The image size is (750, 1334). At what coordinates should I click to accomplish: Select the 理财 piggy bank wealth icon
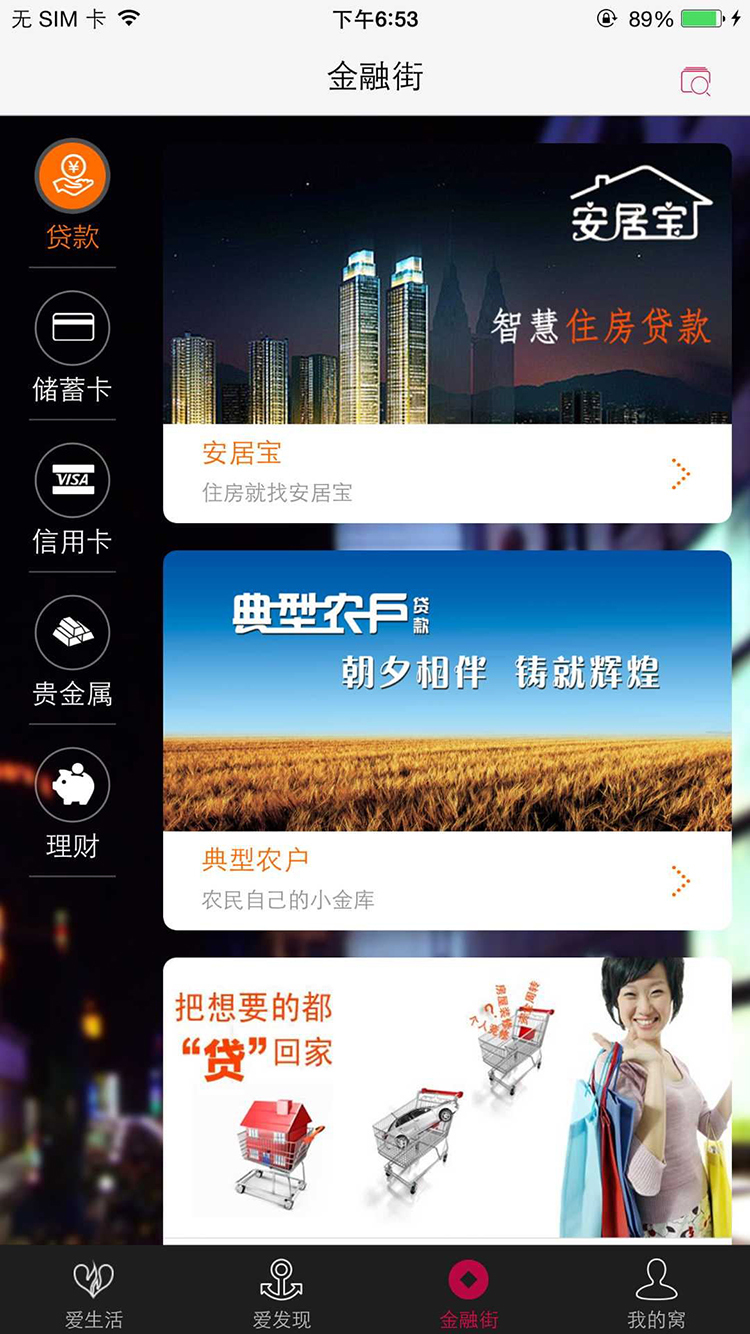point(71,785)
